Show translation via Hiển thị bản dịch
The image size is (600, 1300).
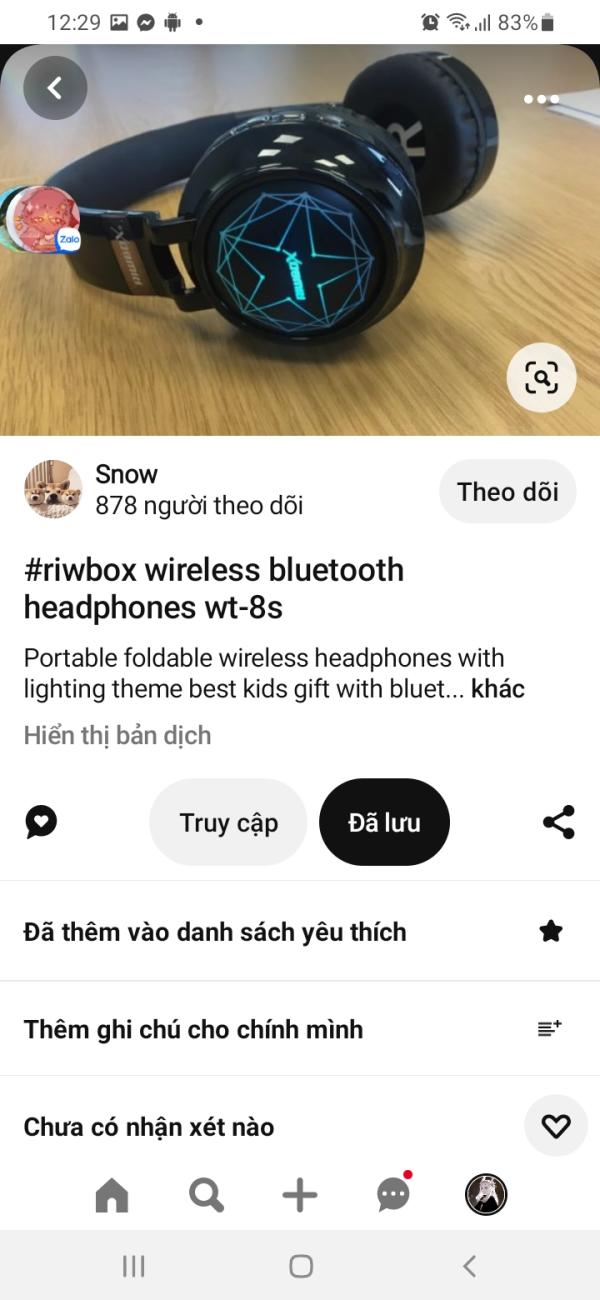(117, 736)
